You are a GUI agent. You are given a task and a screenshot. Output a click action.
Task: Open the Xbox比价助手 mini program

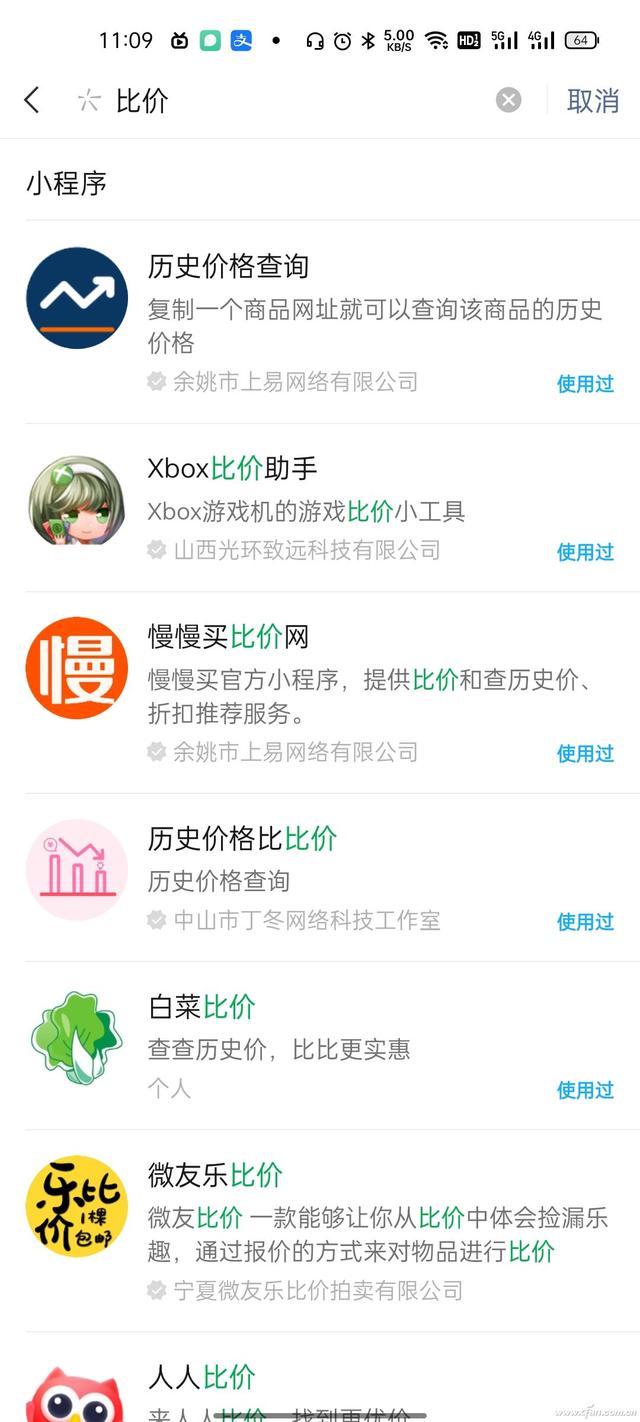[x=320, y=508]
